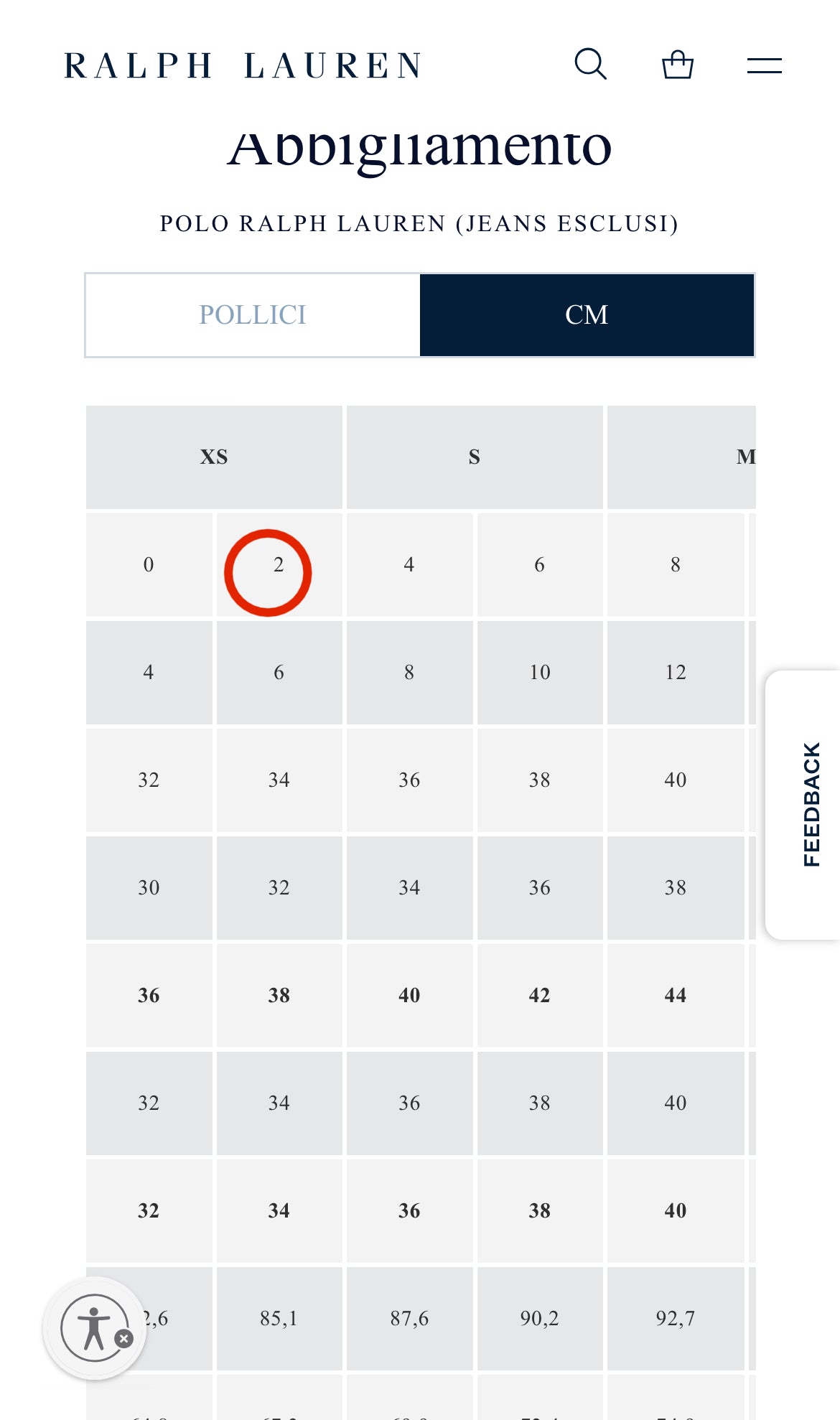This screenshot has width=840, height=1420.
Task: Select the CM unit tab
Action: pyautogui.click(x=587, y=315)
